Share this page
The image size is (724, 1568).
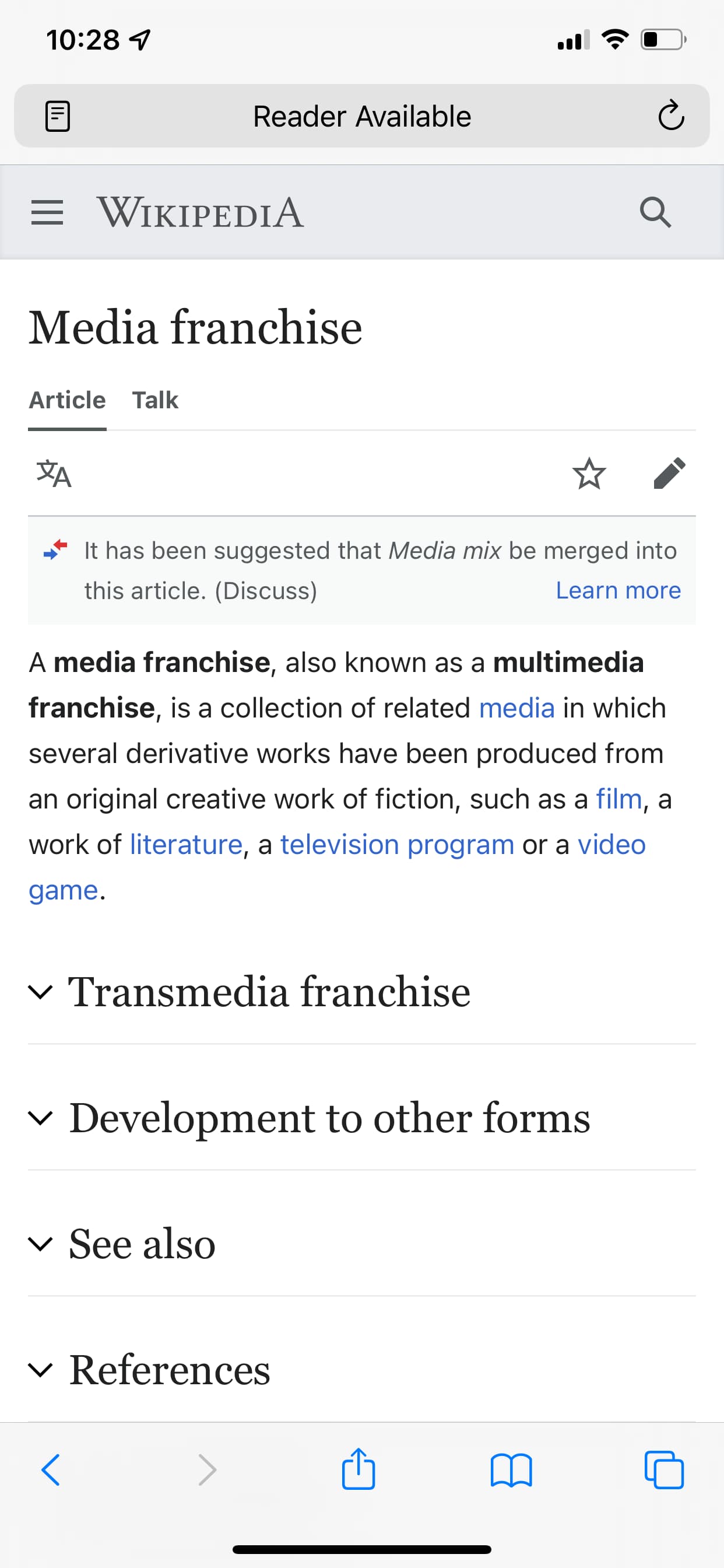pos(359,1468)
